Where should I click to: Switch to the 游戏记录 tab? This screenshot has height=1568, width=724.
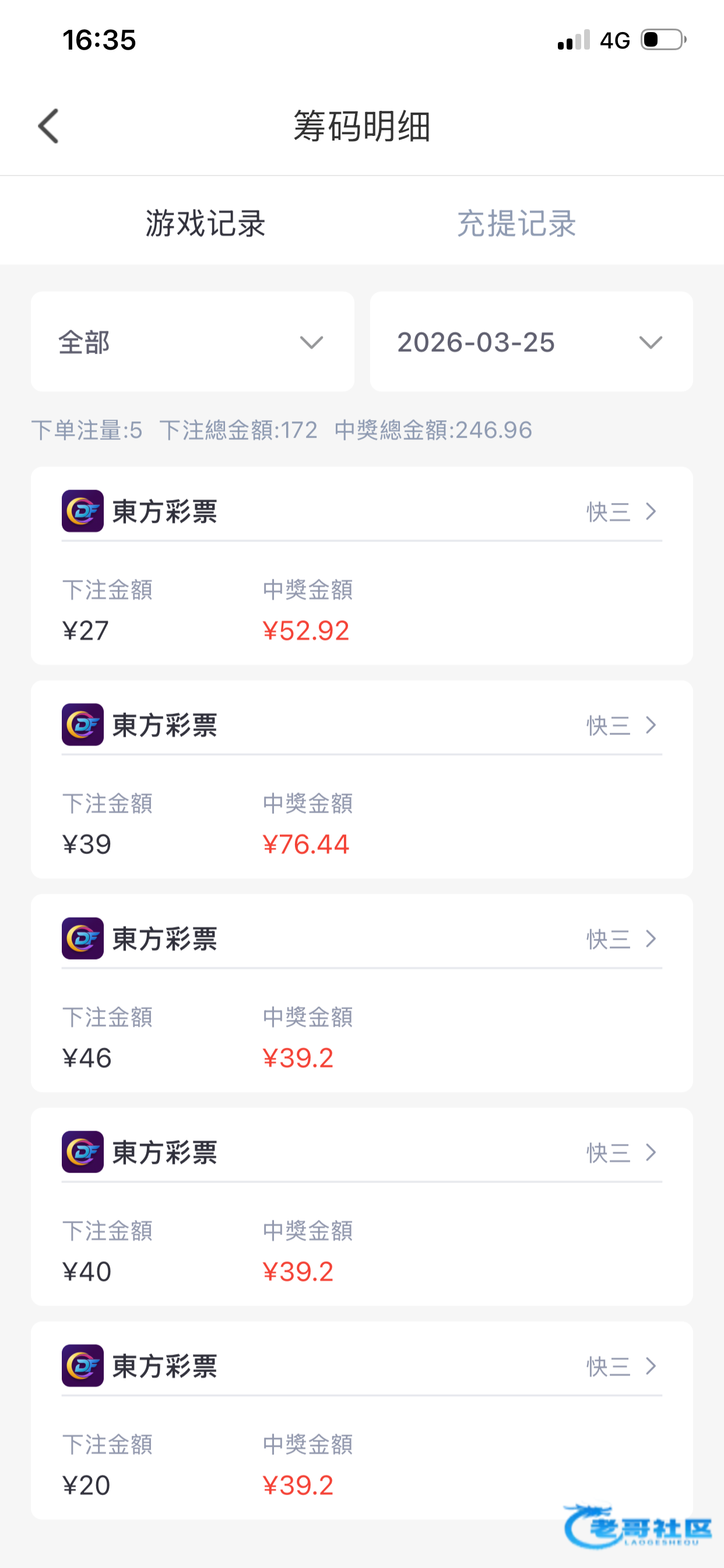(x=205, y=223)
